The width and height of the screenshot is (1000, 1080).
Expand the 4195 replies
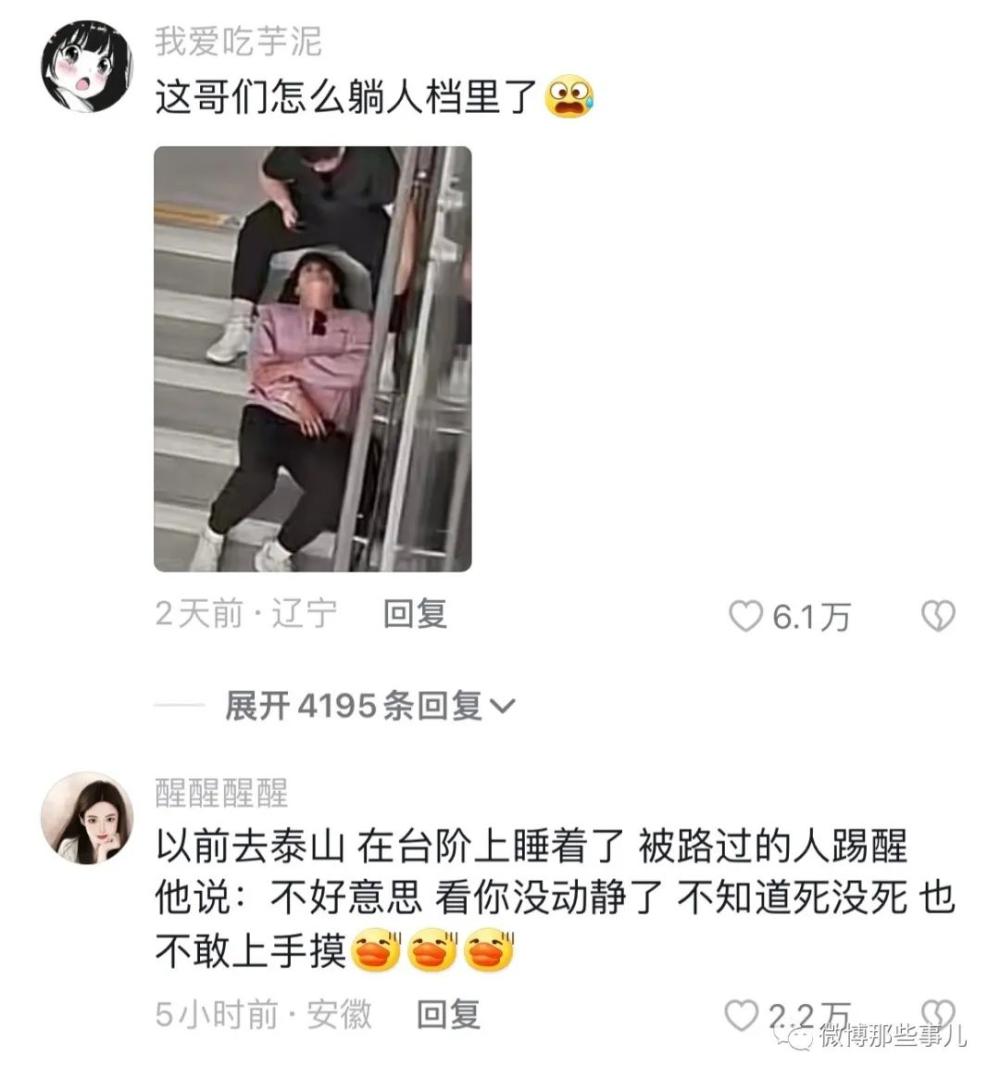(x=370, y=707)
